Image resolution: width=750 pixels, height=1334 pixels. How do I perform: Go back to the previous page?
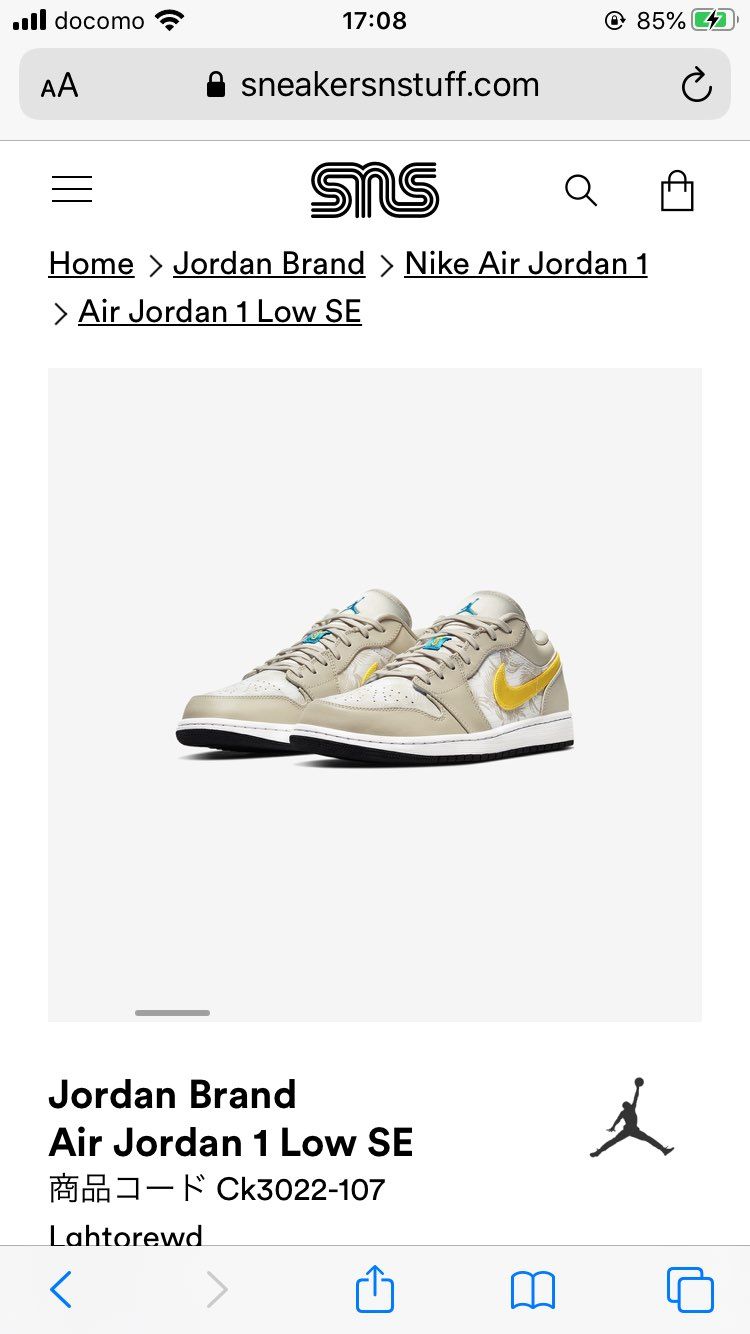(x=61, y=1290)
